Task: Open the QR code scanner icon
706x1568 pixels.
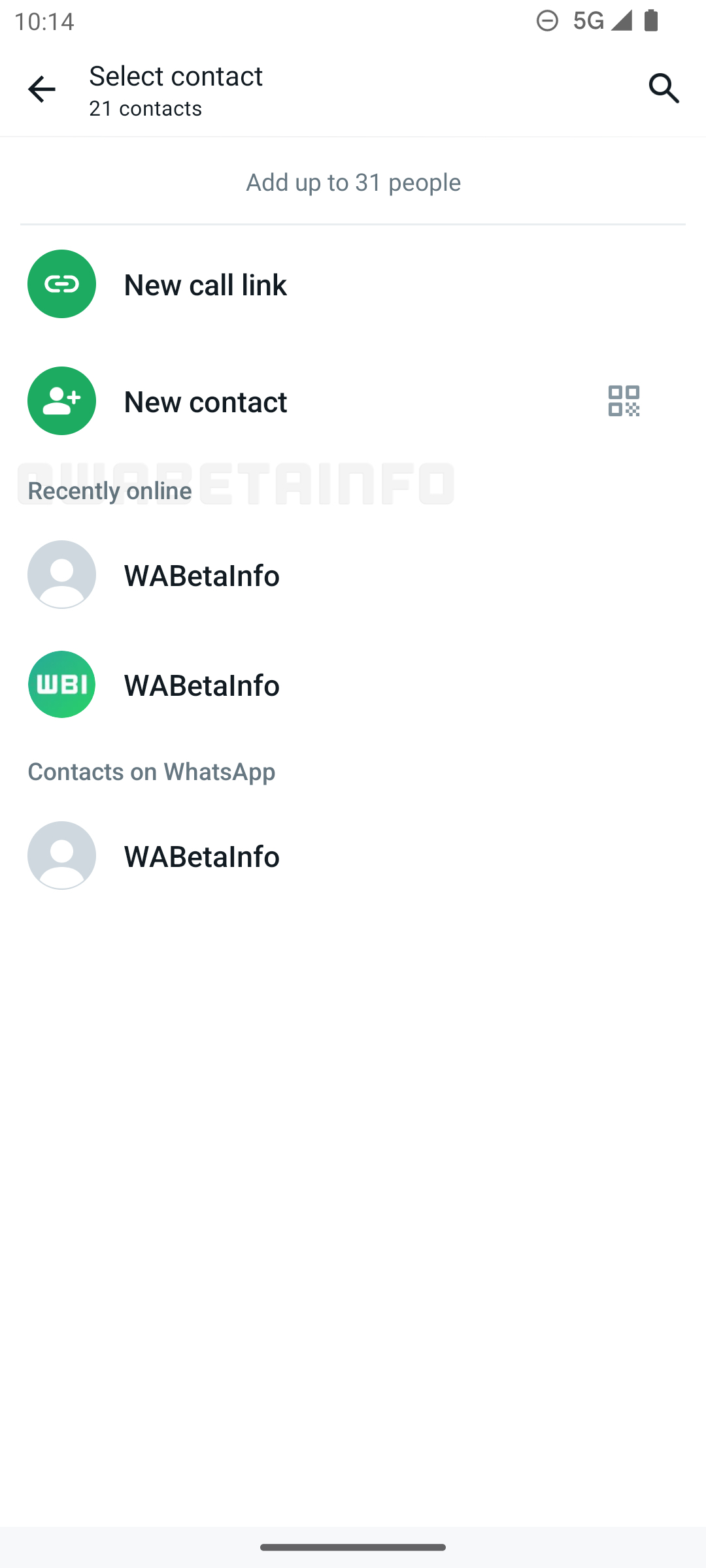Action: tap(623, 400)
